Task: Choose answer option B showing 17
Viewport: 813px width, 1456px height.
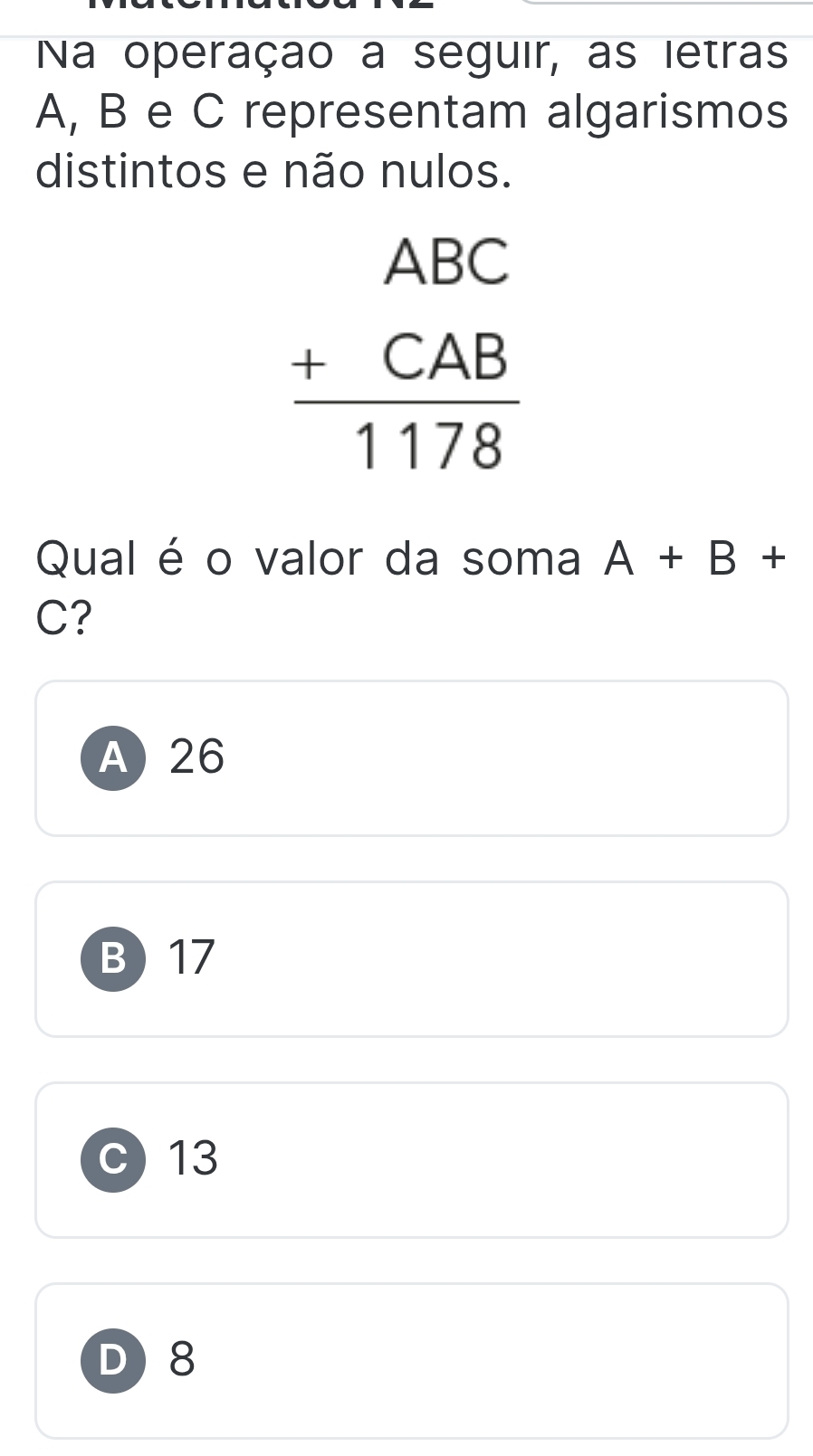Action: [x=410, y=959]
